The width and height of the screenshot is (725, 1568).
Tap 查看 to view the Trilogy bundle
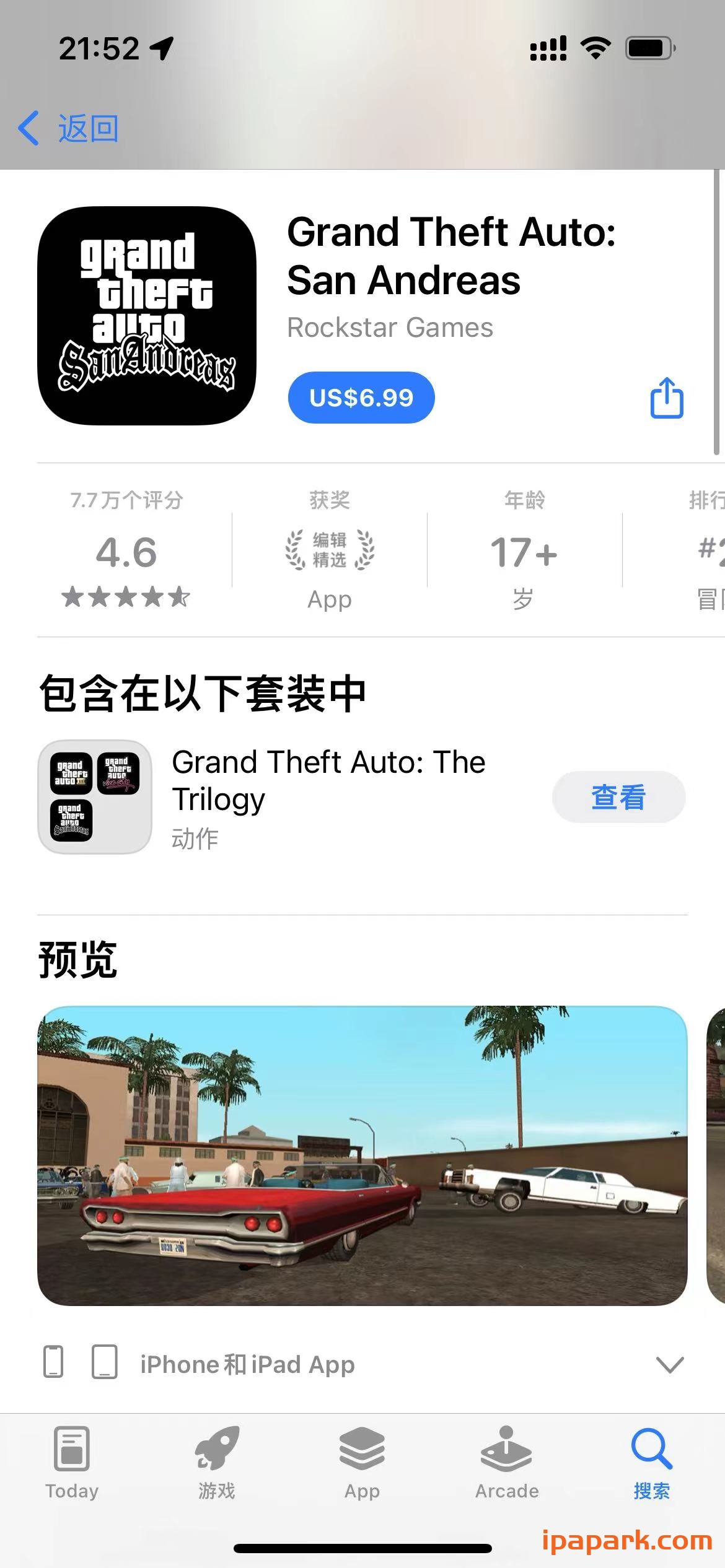click(x=618, y=798)
